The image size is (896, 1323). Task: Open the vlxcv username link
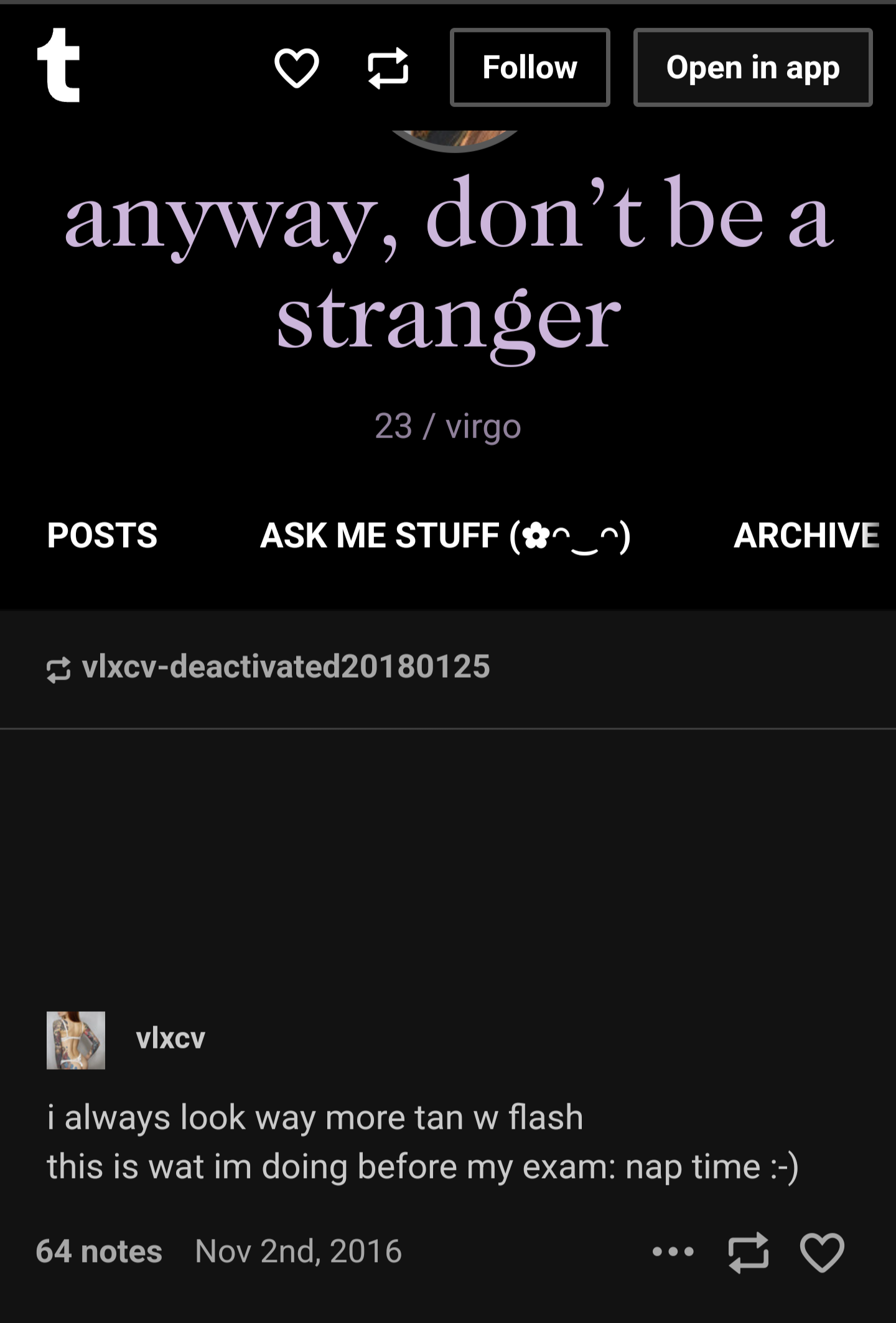pyautogui.click(x=170, y=1038)
